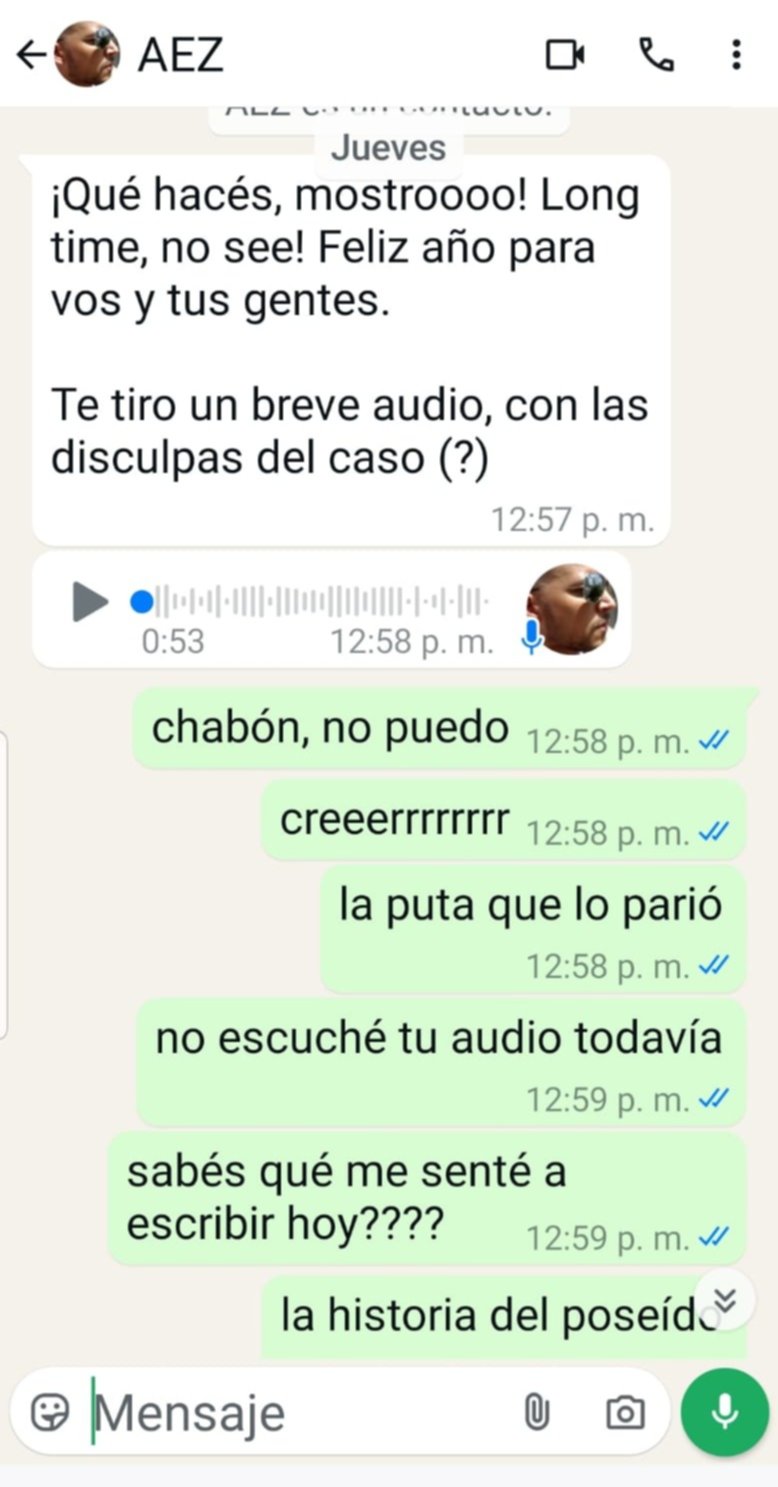The image size is (778, 1487).
Task: Start a voice call with AEZ
Action: pos(655,54)
